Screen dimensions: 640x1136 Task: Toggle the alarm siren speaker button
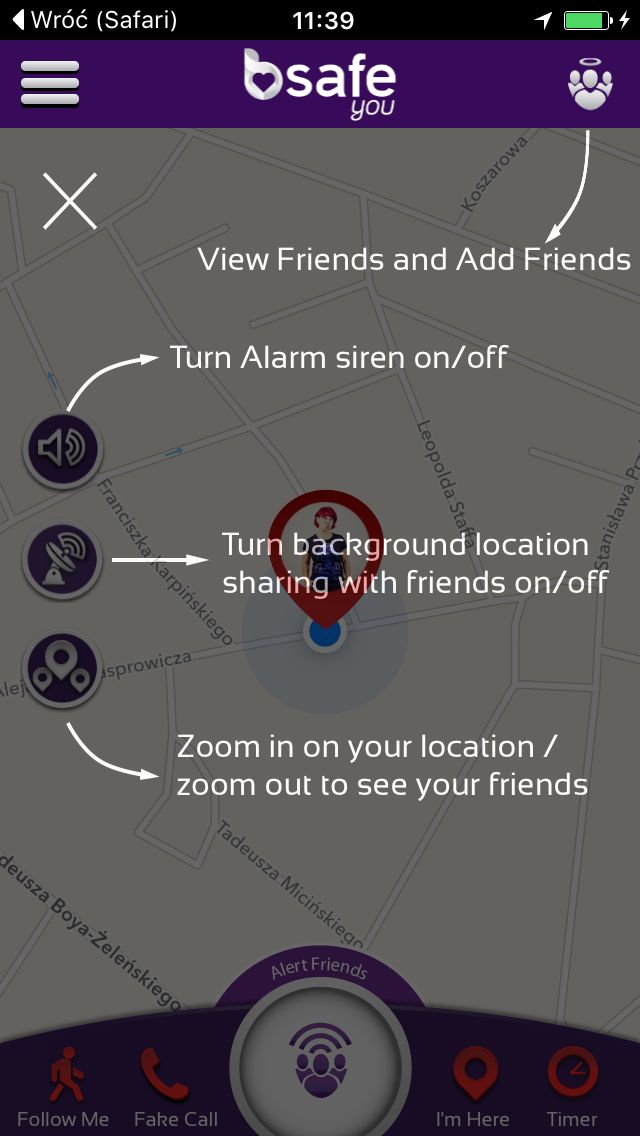[63, 448]
